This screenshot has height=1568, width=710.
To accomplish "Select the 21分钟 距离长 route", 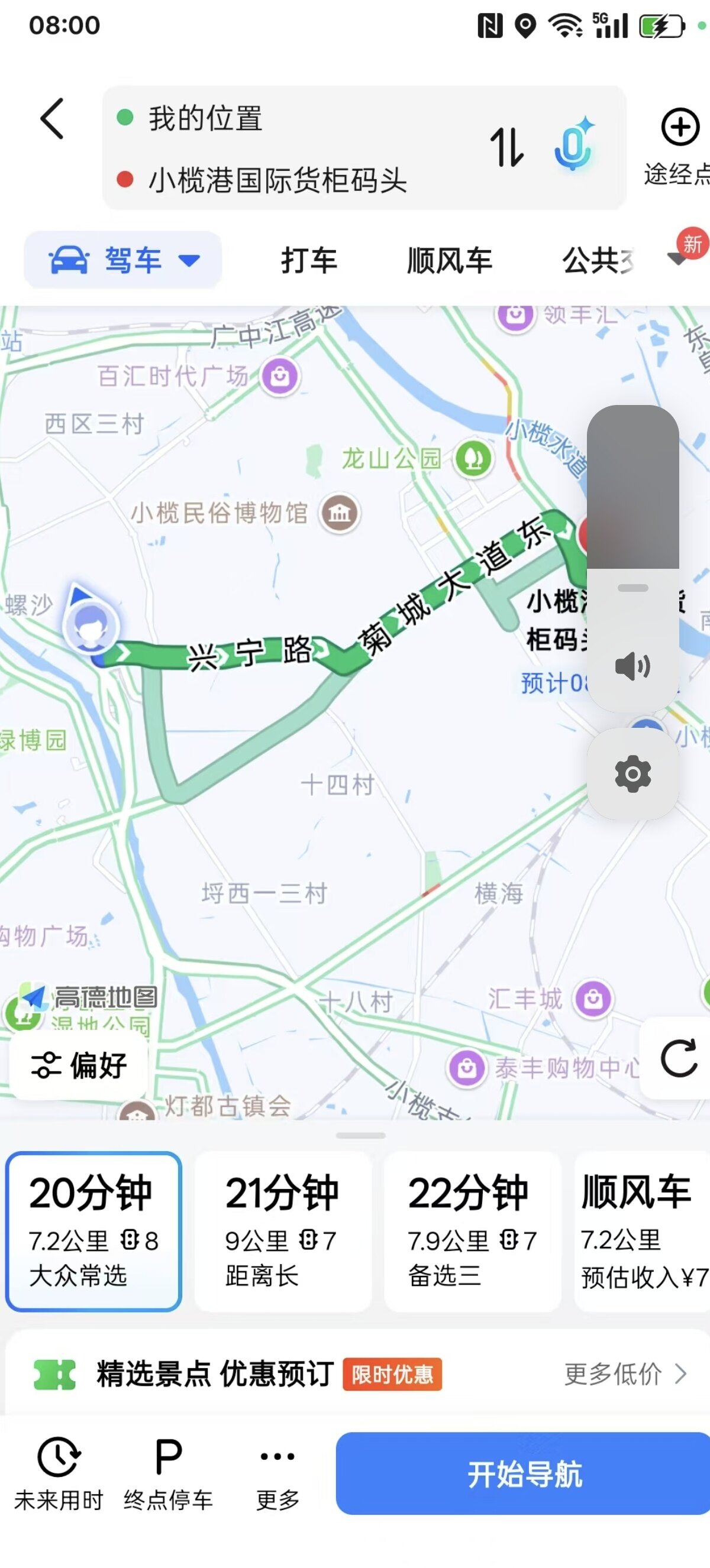I will [x=283, y=1232].
